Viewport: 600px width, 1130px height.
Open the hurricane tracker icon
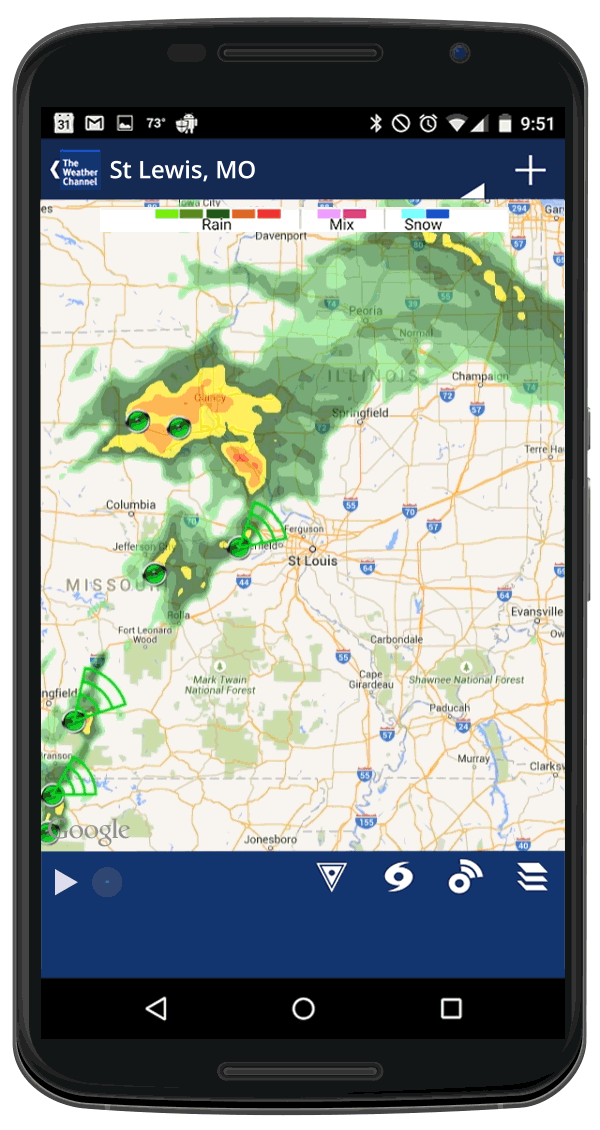click(399, 878)
